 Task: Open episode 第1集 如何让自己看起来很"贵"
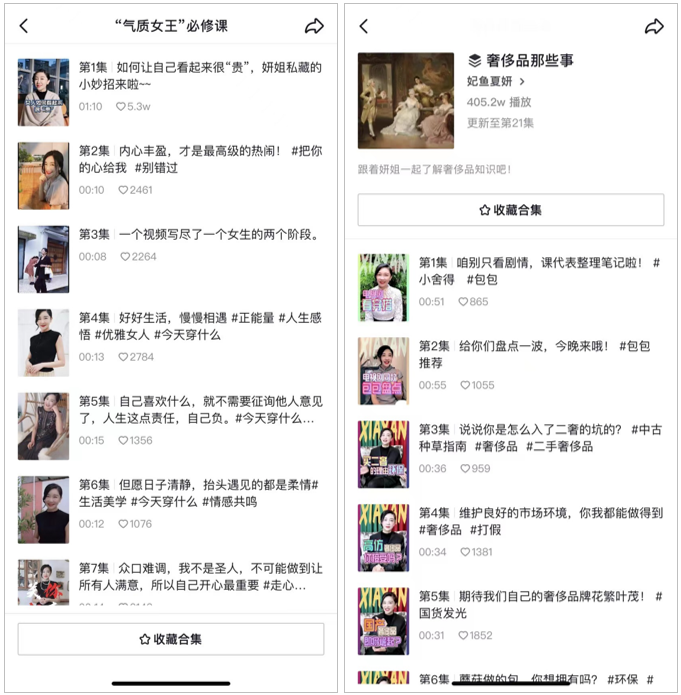tap(199, 76)
